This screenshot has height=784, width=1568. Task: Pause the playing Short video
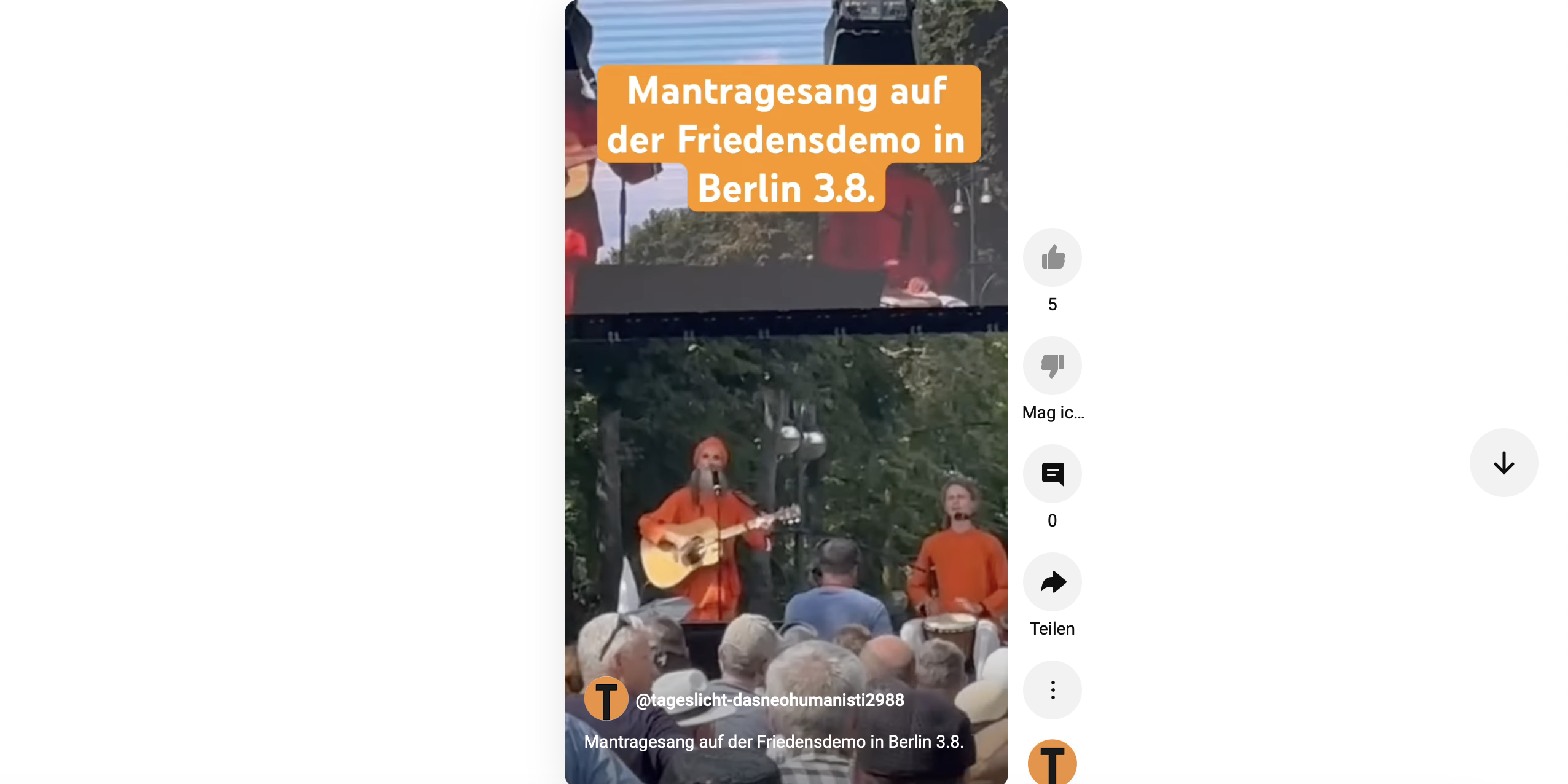(785, 430)
